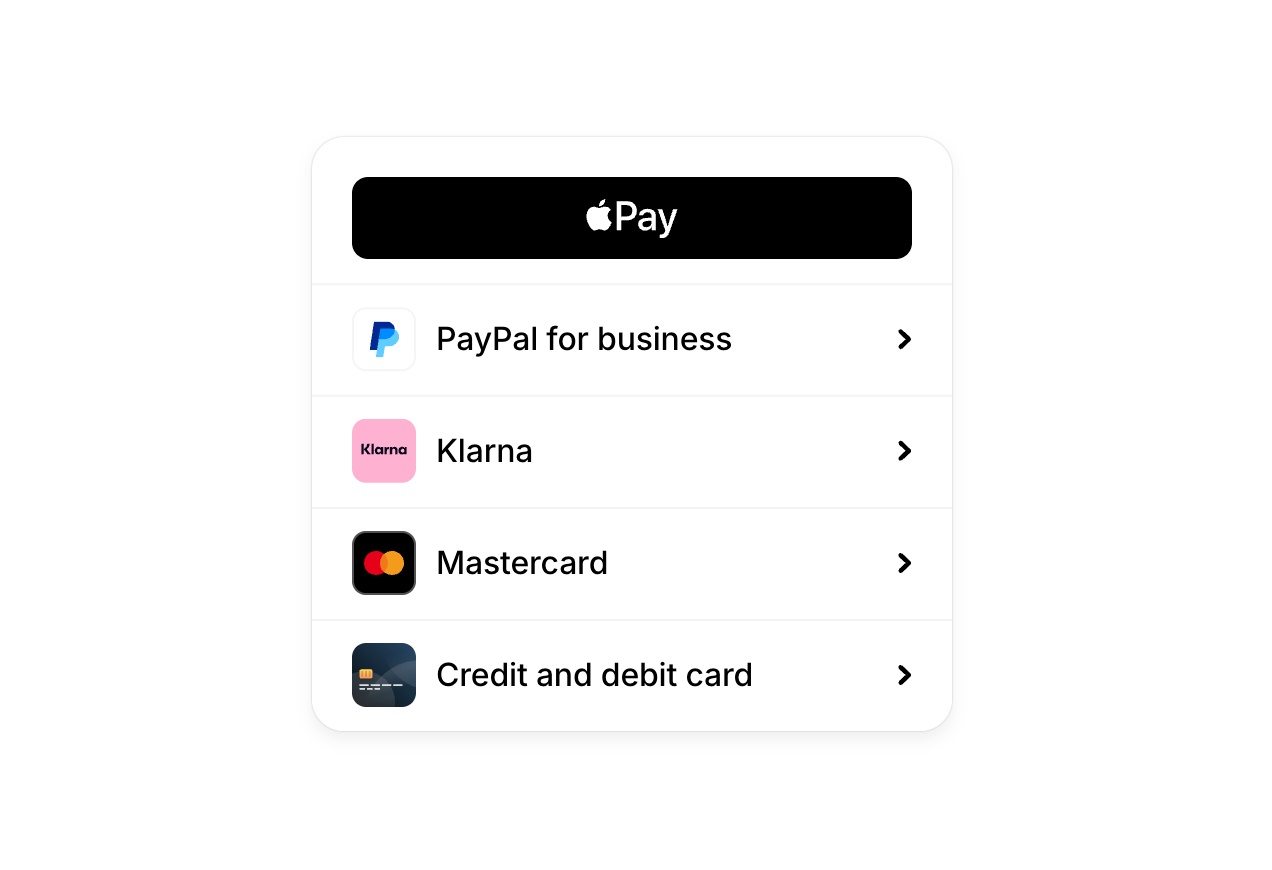Select Credit and debit card

click(x=631, y=676)
